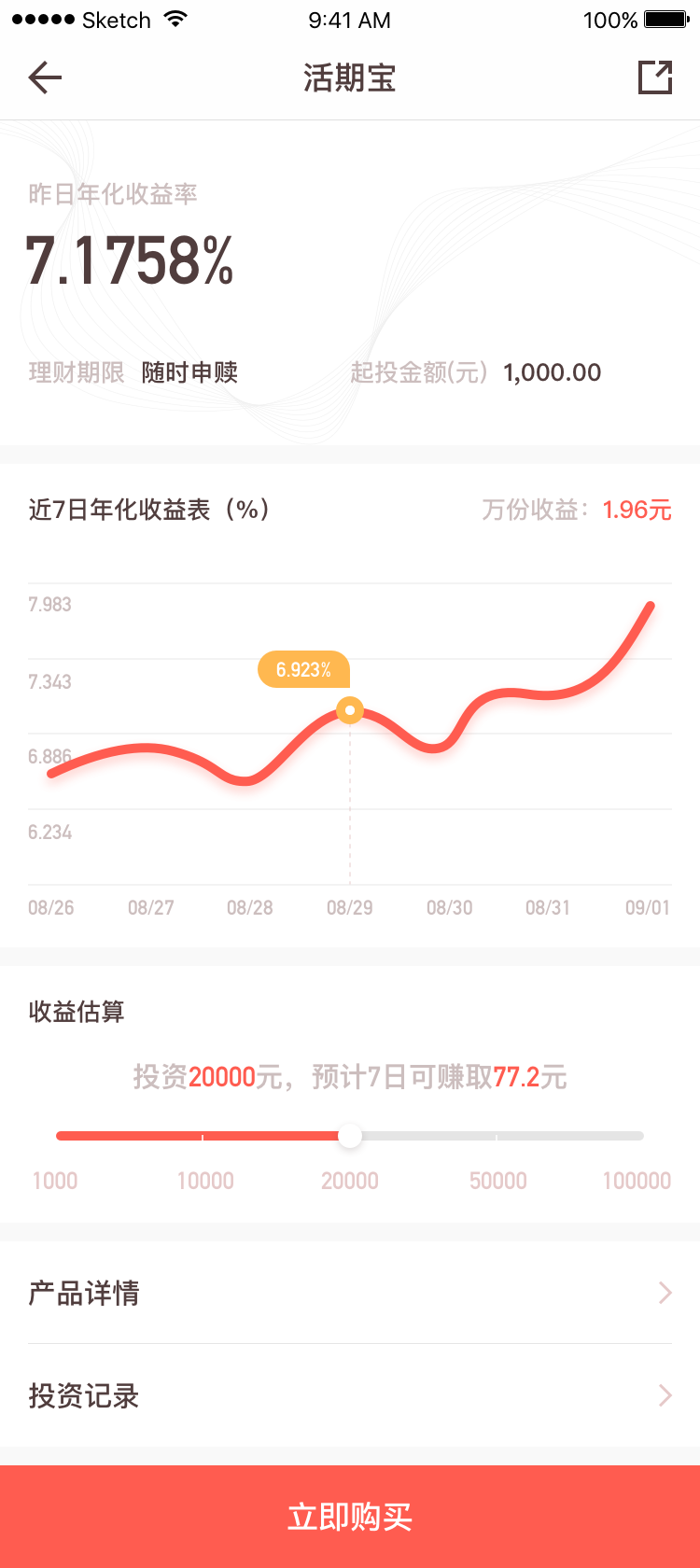Open 产品详情 row
The width and height of the screenshot is (700, 1568).
click(x=350, y=1293)
